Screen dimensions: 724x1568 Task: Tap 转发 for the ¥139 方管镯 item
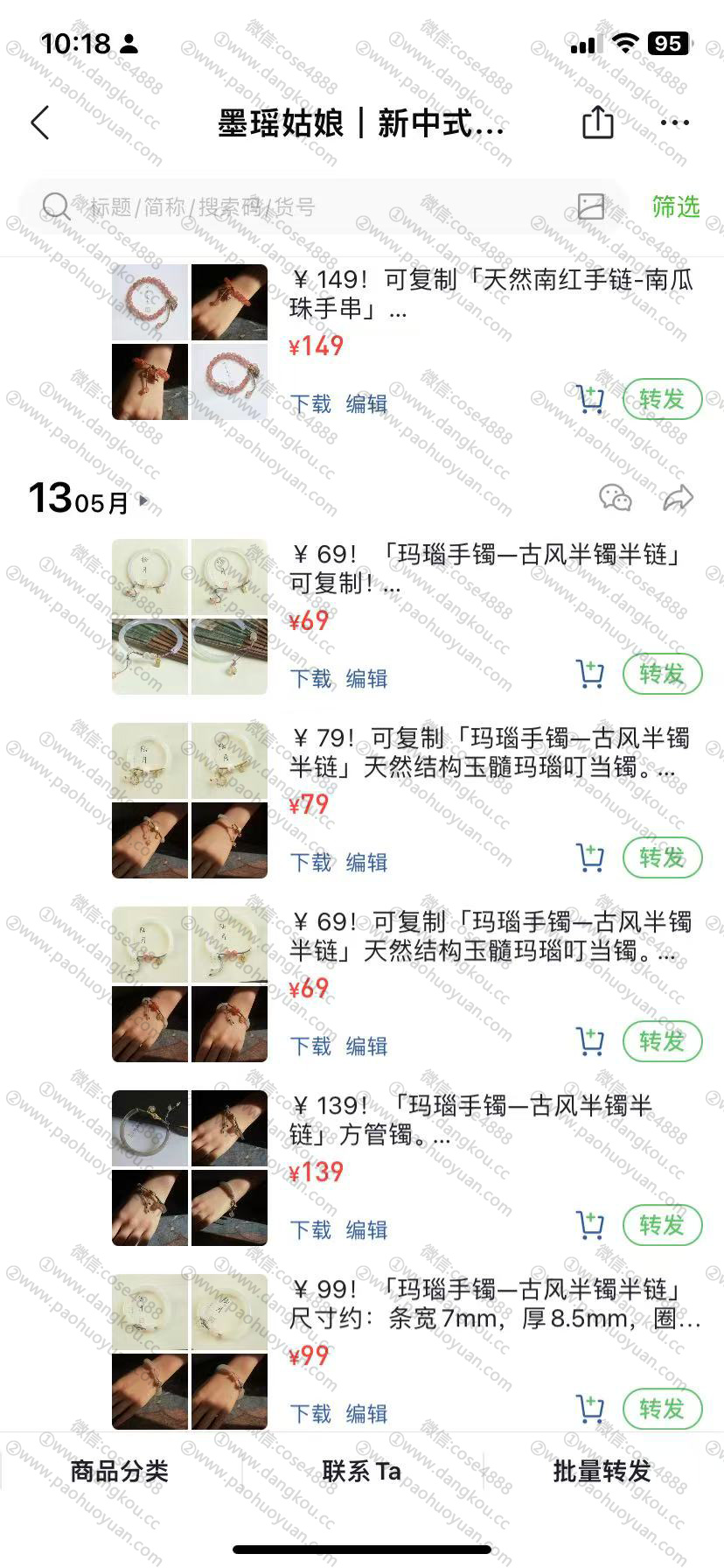[x=663, y=1226]
